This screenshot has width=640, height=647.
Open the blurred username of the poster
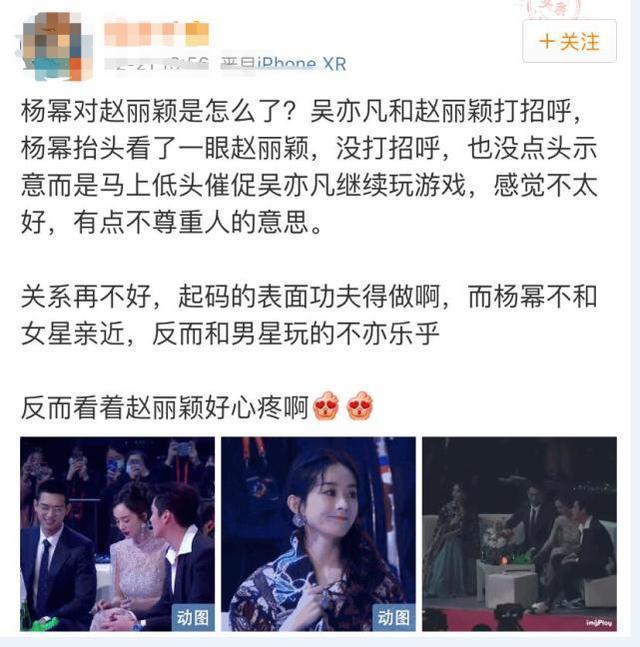click(156, 33)
